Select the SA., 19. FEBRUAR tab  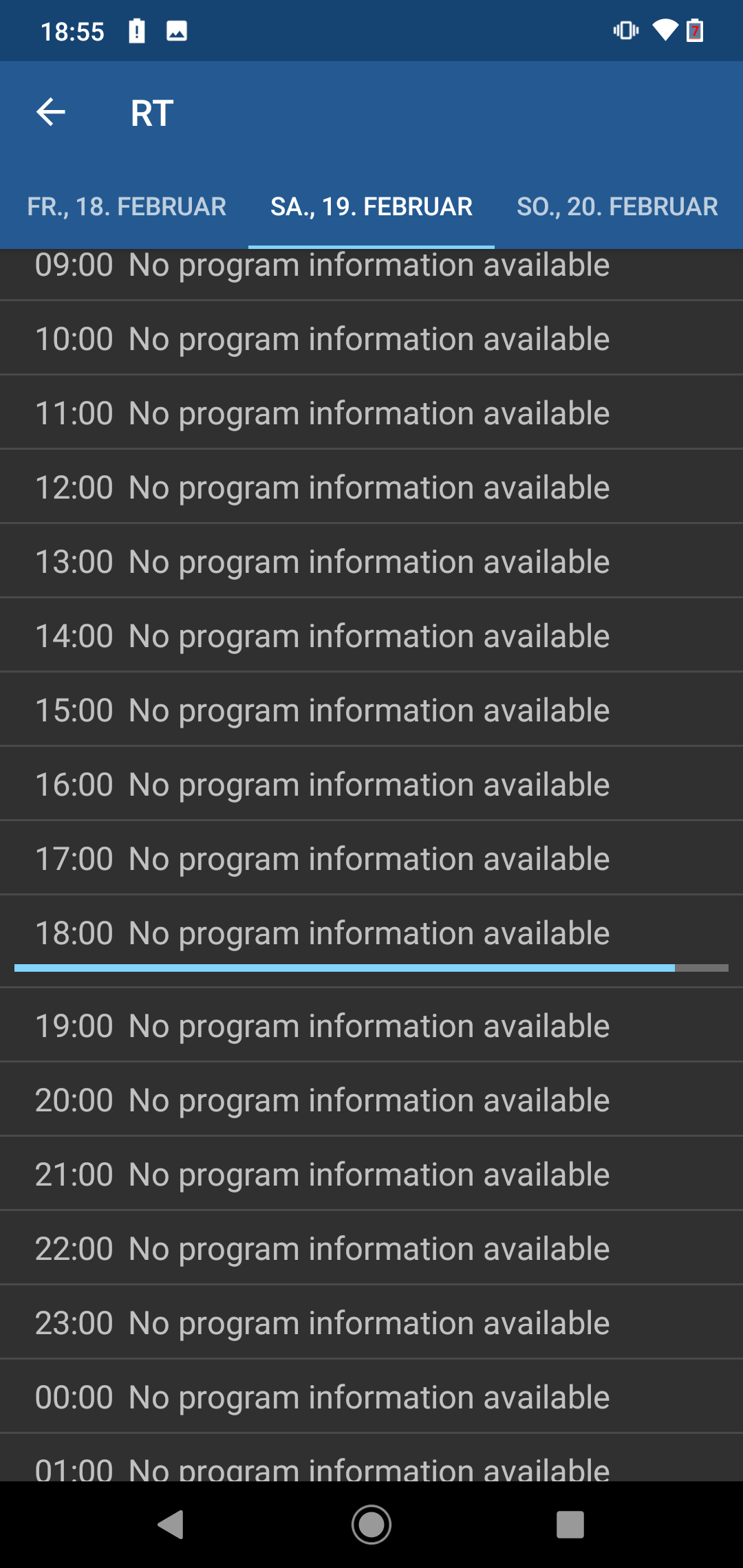tap(371, 206)
